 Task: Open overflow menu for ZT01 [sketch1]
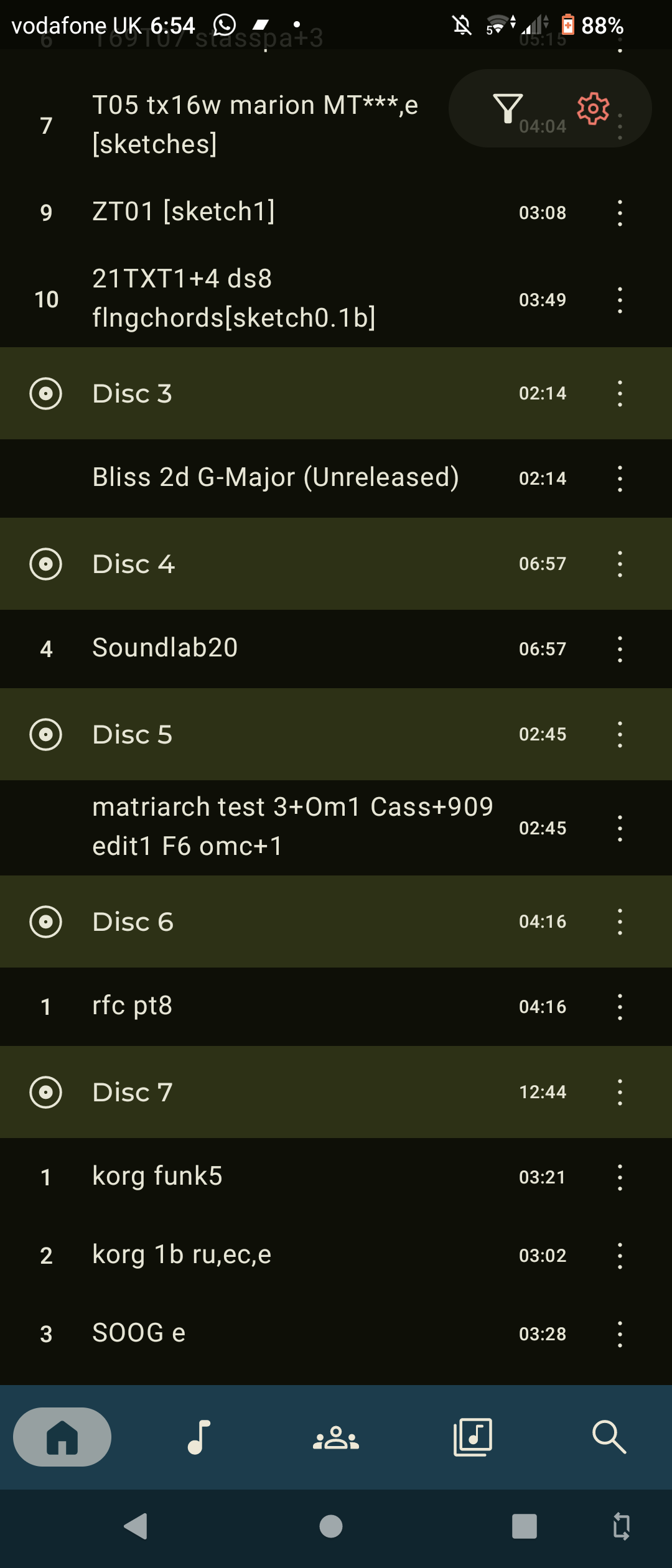click(x=620, y=213)
